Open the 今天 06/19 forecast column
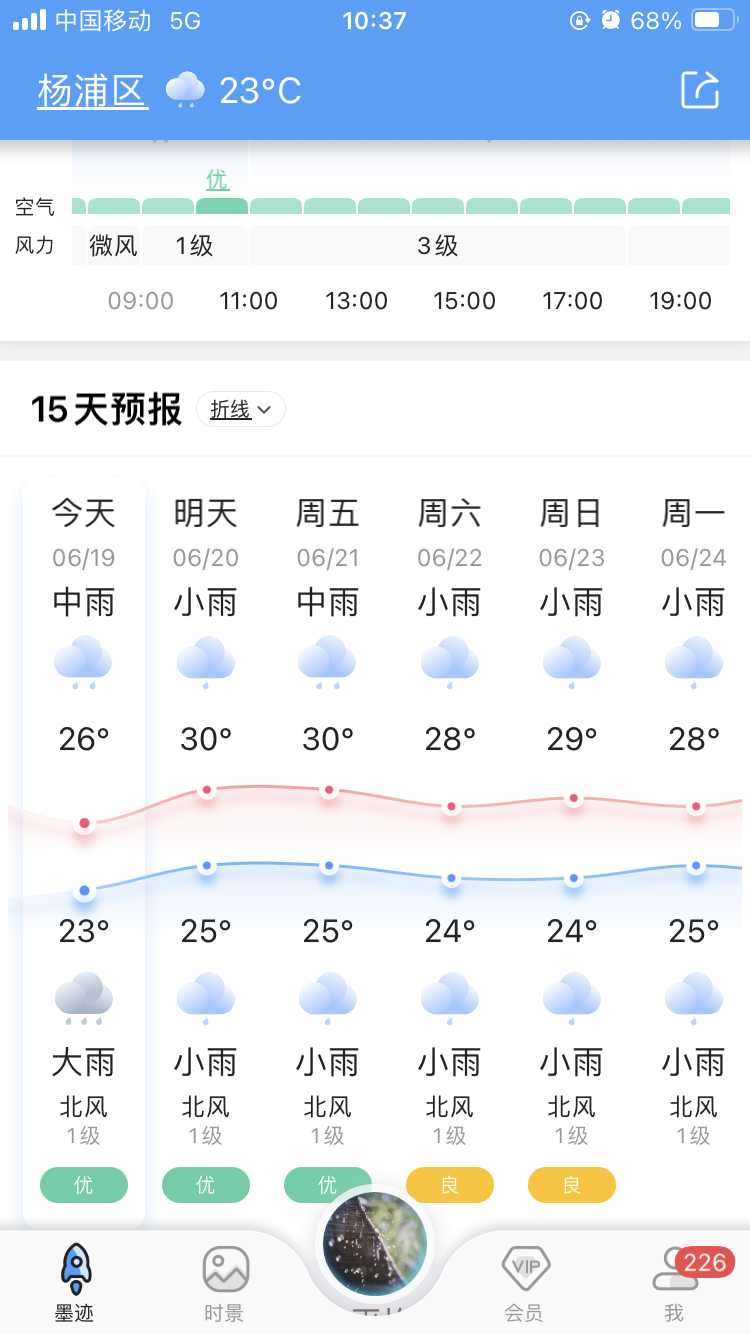The image size is (750, 1334). (84, 853)
